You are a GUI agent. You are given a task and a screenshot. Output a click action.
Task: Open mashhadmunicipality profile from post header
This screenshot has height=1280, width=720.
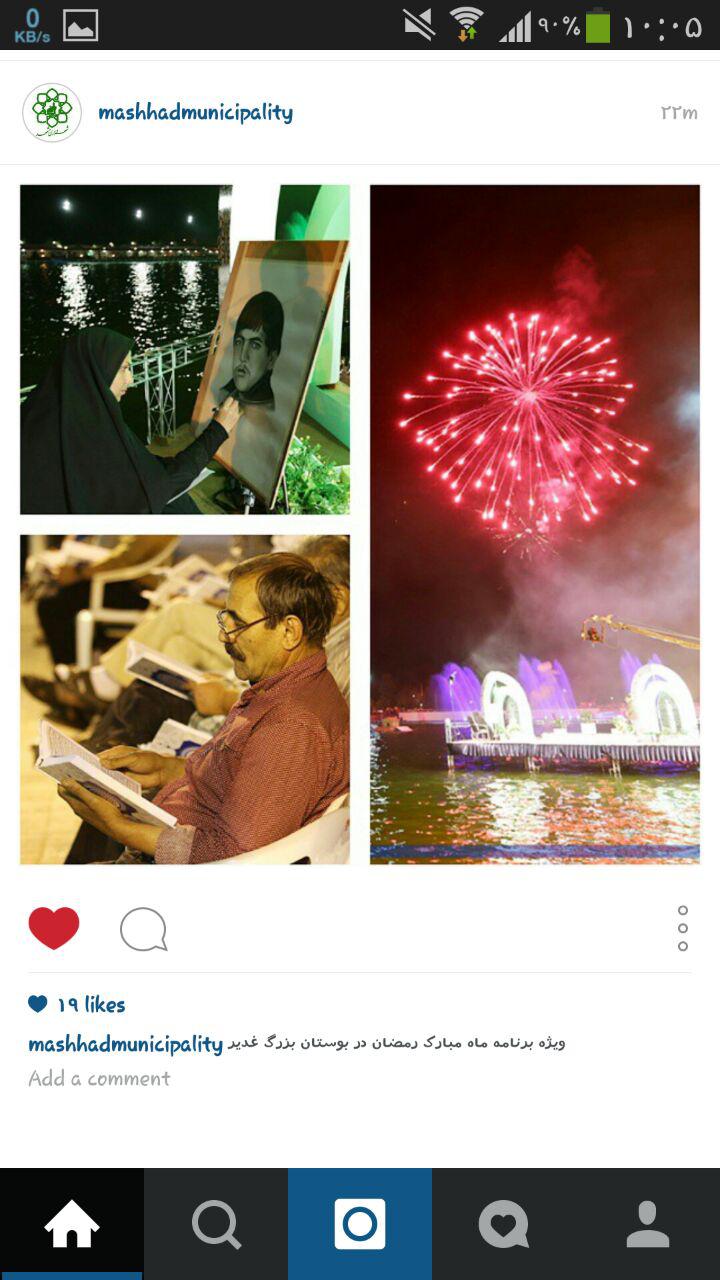[195, 112]
